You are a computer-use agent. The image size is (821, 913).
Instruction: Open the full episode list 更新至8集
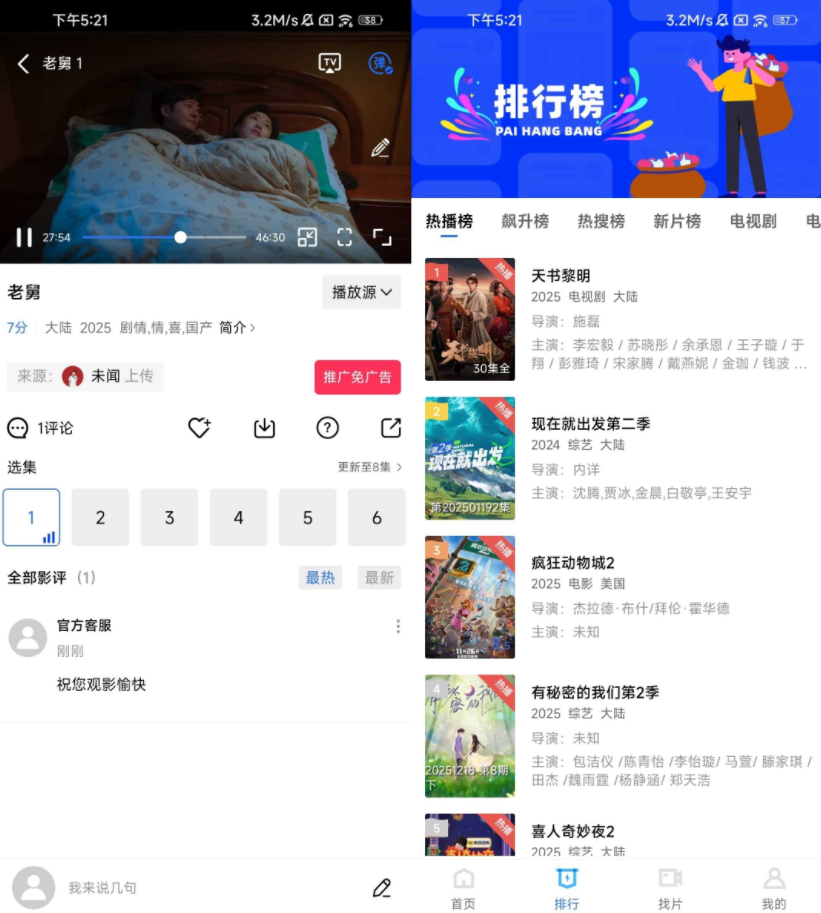click(369, 467)
